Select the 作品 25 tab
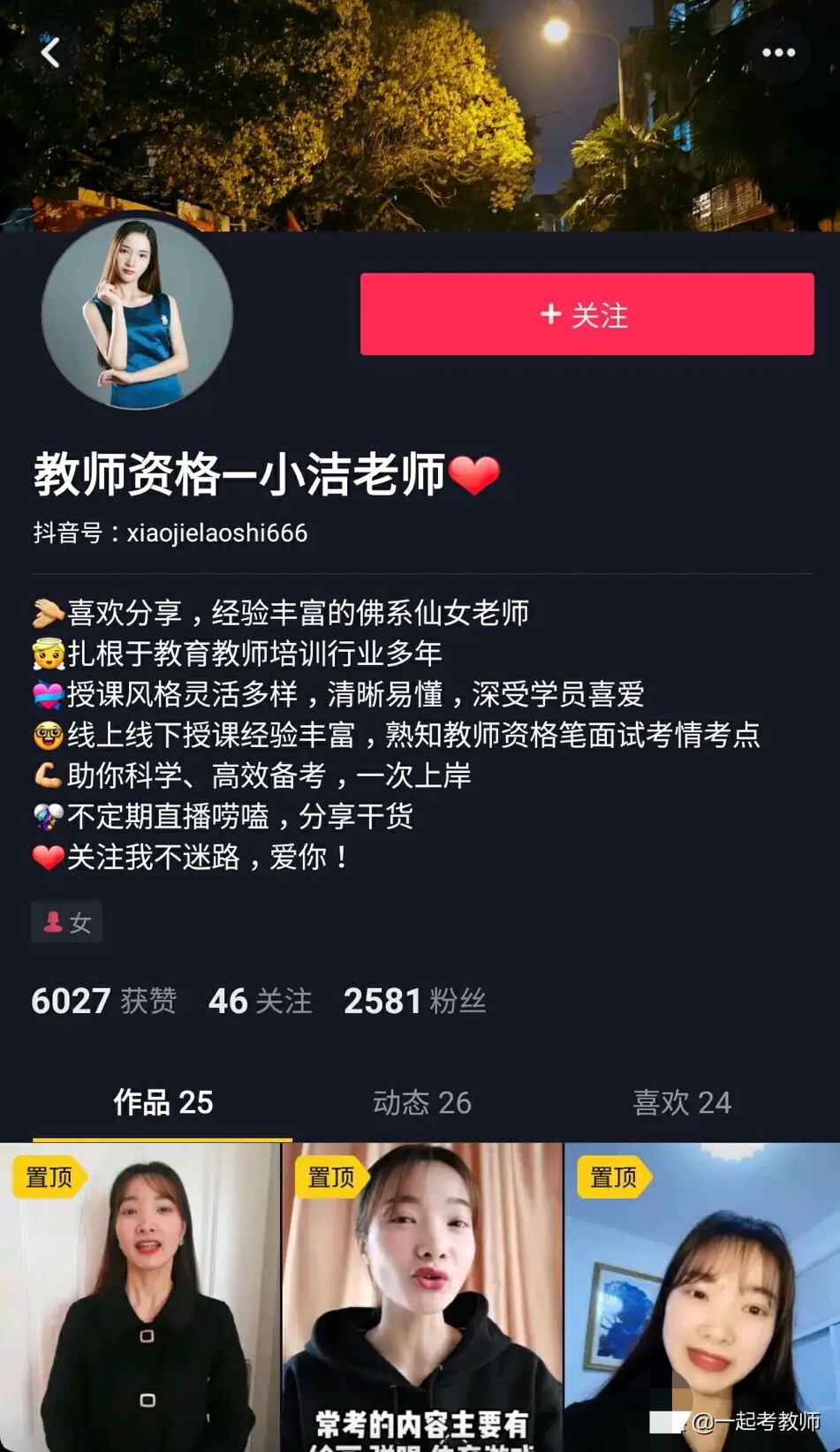Image resolution: width=840 pixels, height=1452 pixels. pos(163,1102)
